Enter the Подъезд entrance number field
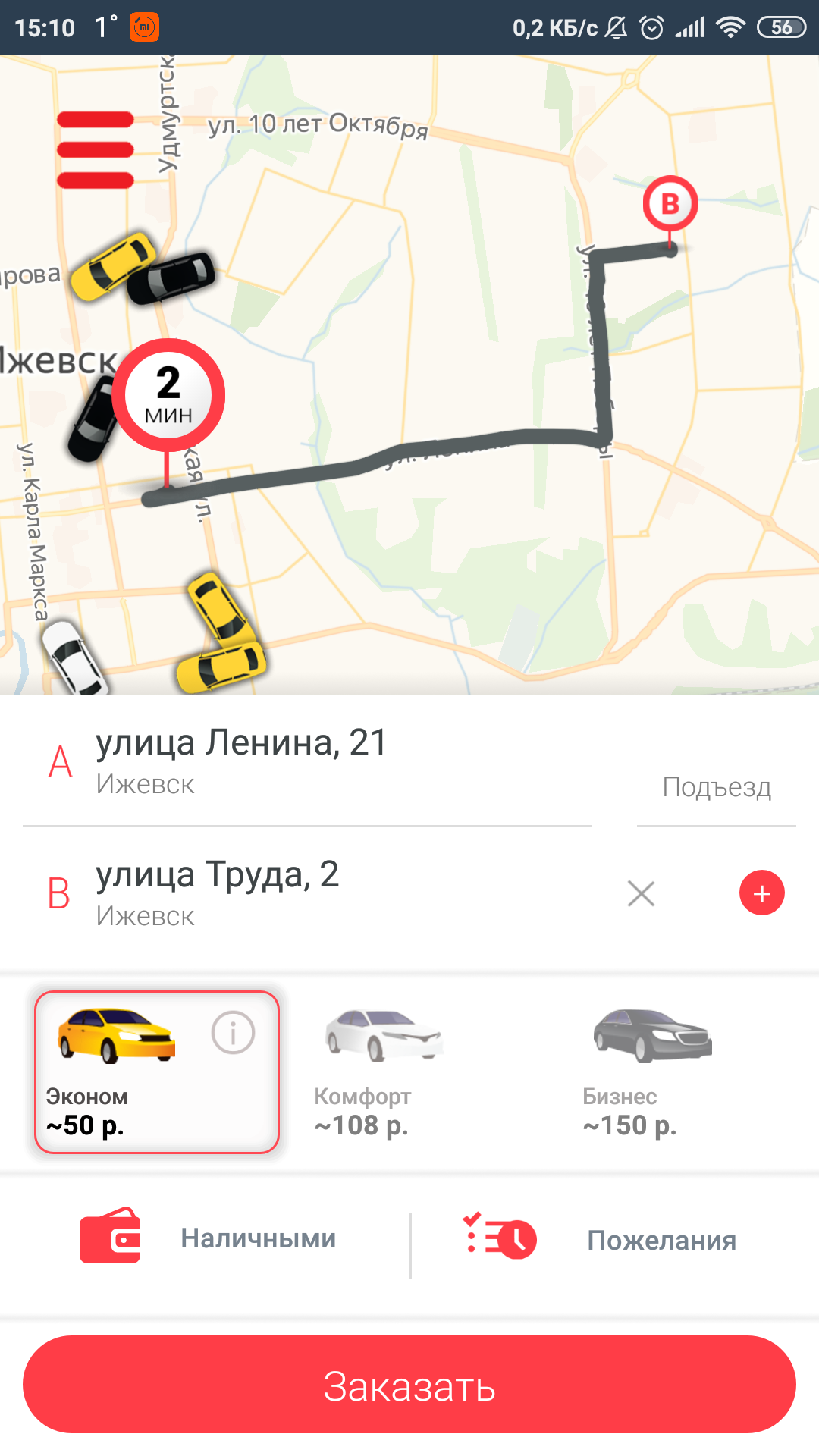 click(x=716, y=787)
